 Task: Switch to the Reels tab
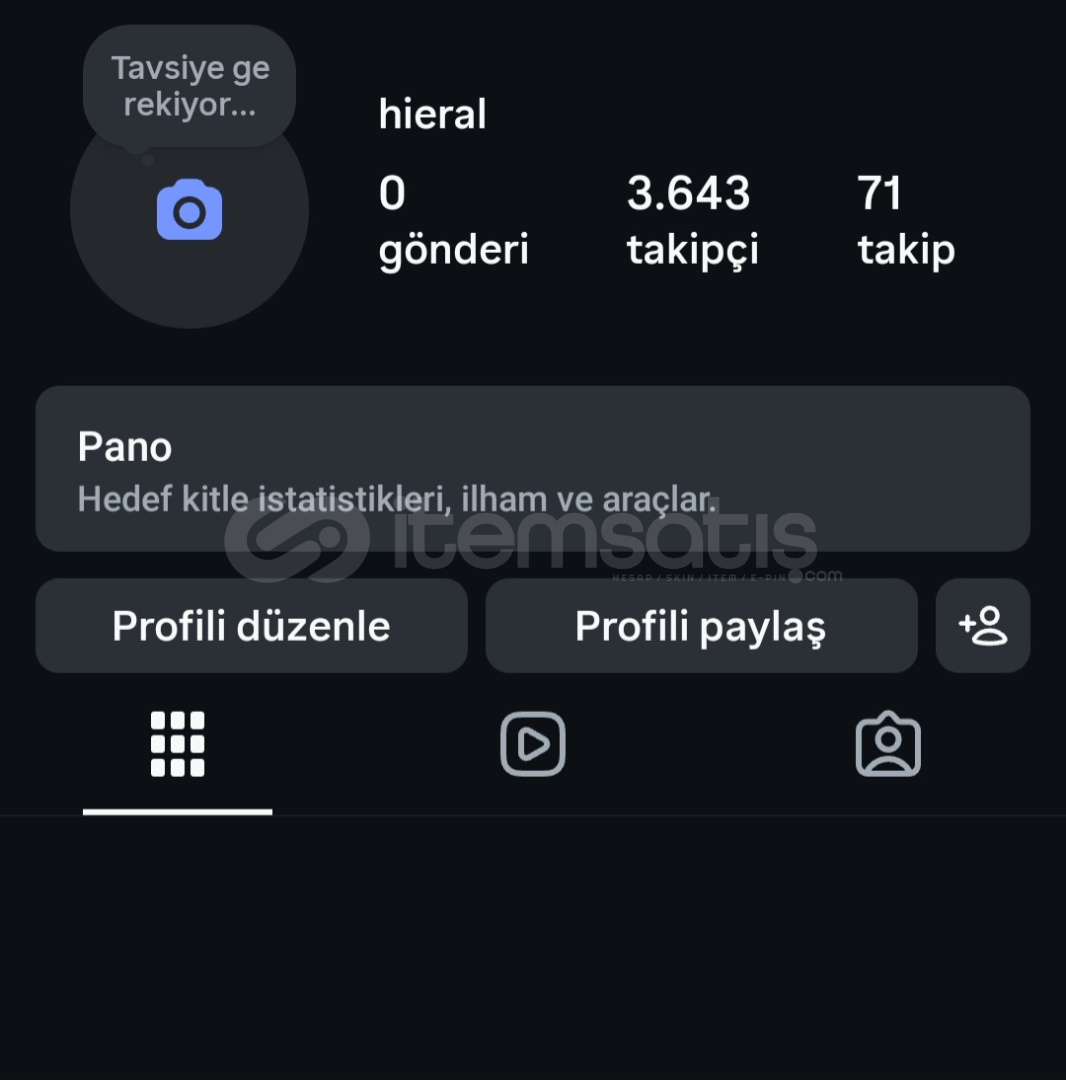532,745
